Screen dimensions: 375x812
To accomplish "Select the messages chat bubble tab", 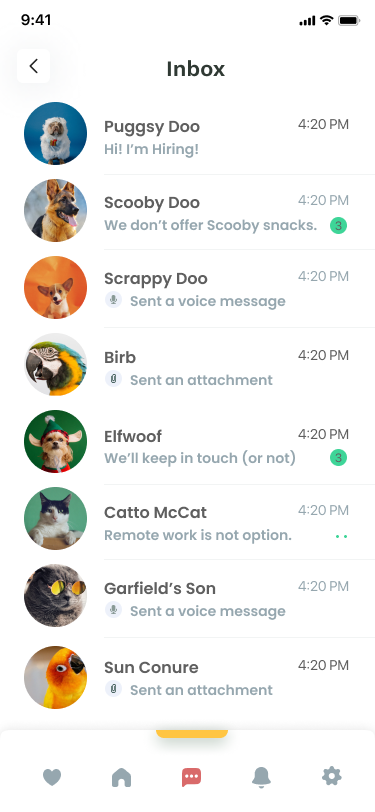I will point(192,777).
